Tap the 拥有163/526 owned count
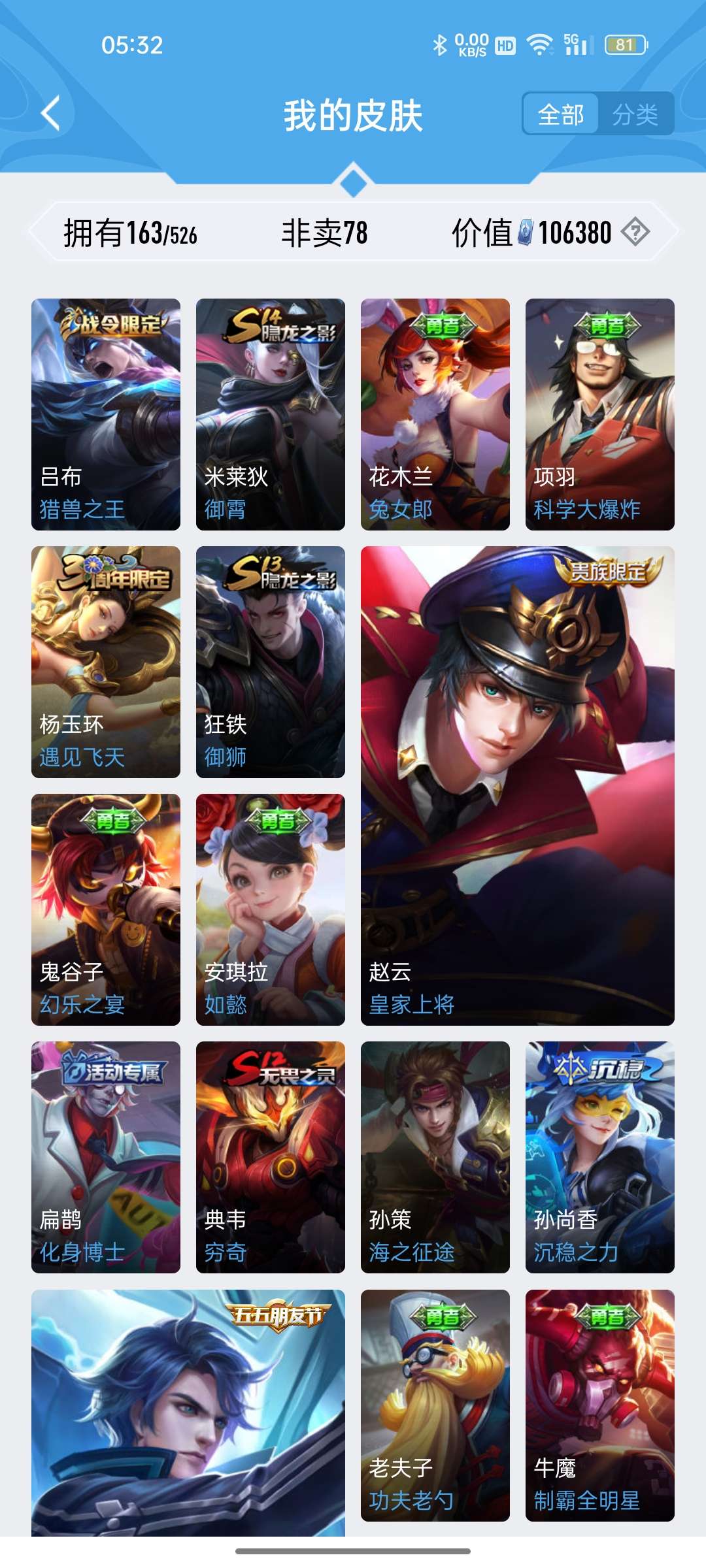706x1568 pixels. tap(129, 232)
